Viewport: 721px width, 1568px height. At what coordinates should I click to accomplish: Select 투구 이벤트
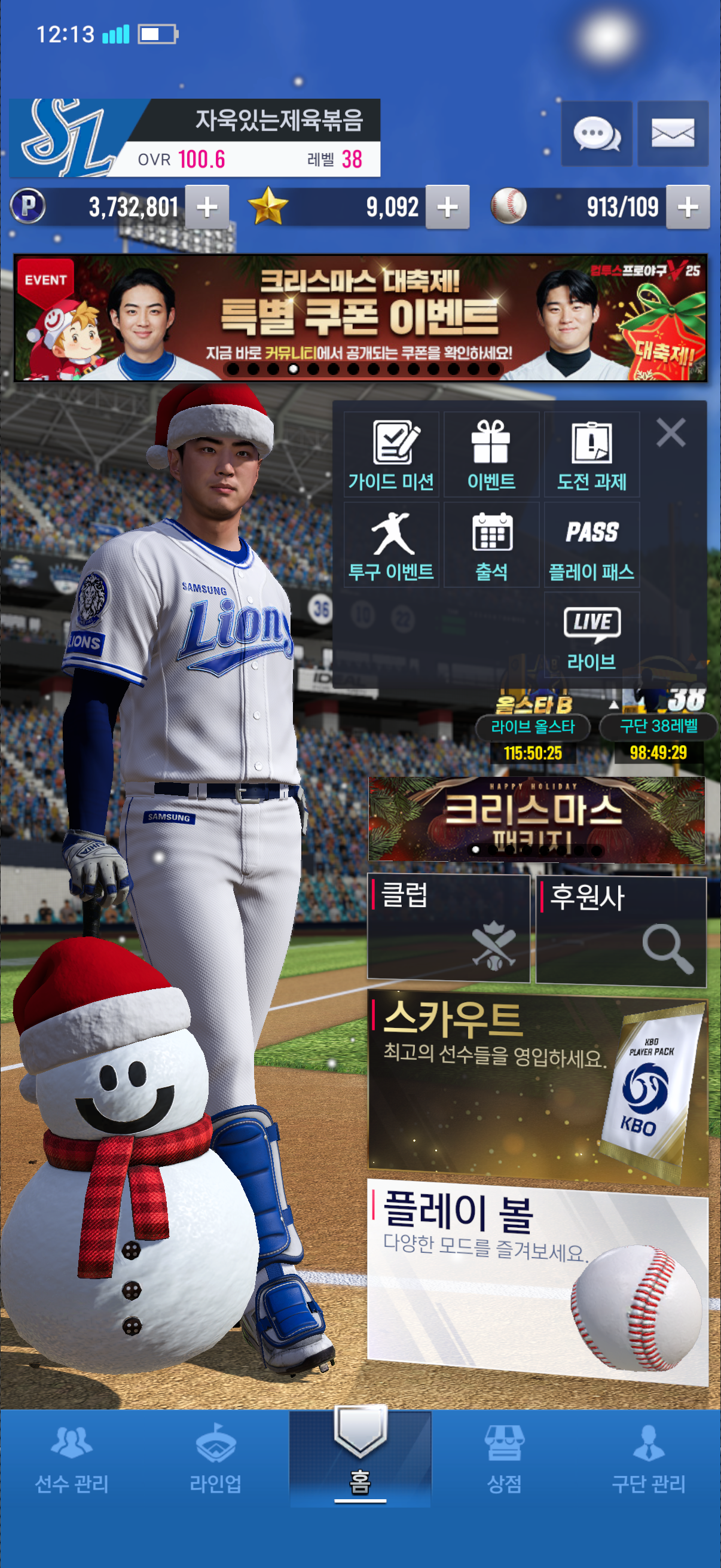pyautogui.click(x=391, y=545)
